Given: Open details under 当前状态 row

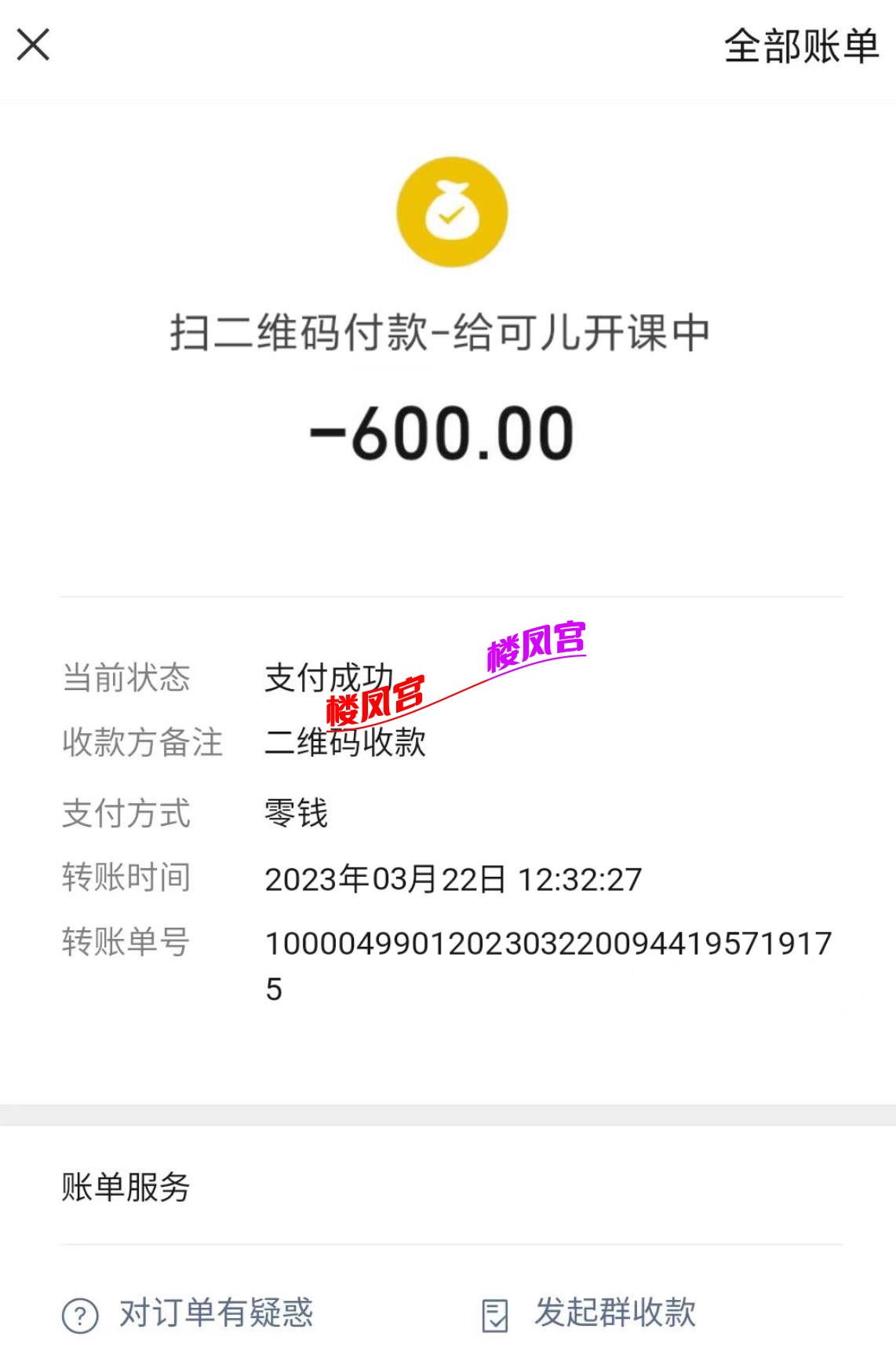Looking at the screenshot, I should tap(126, 680).
